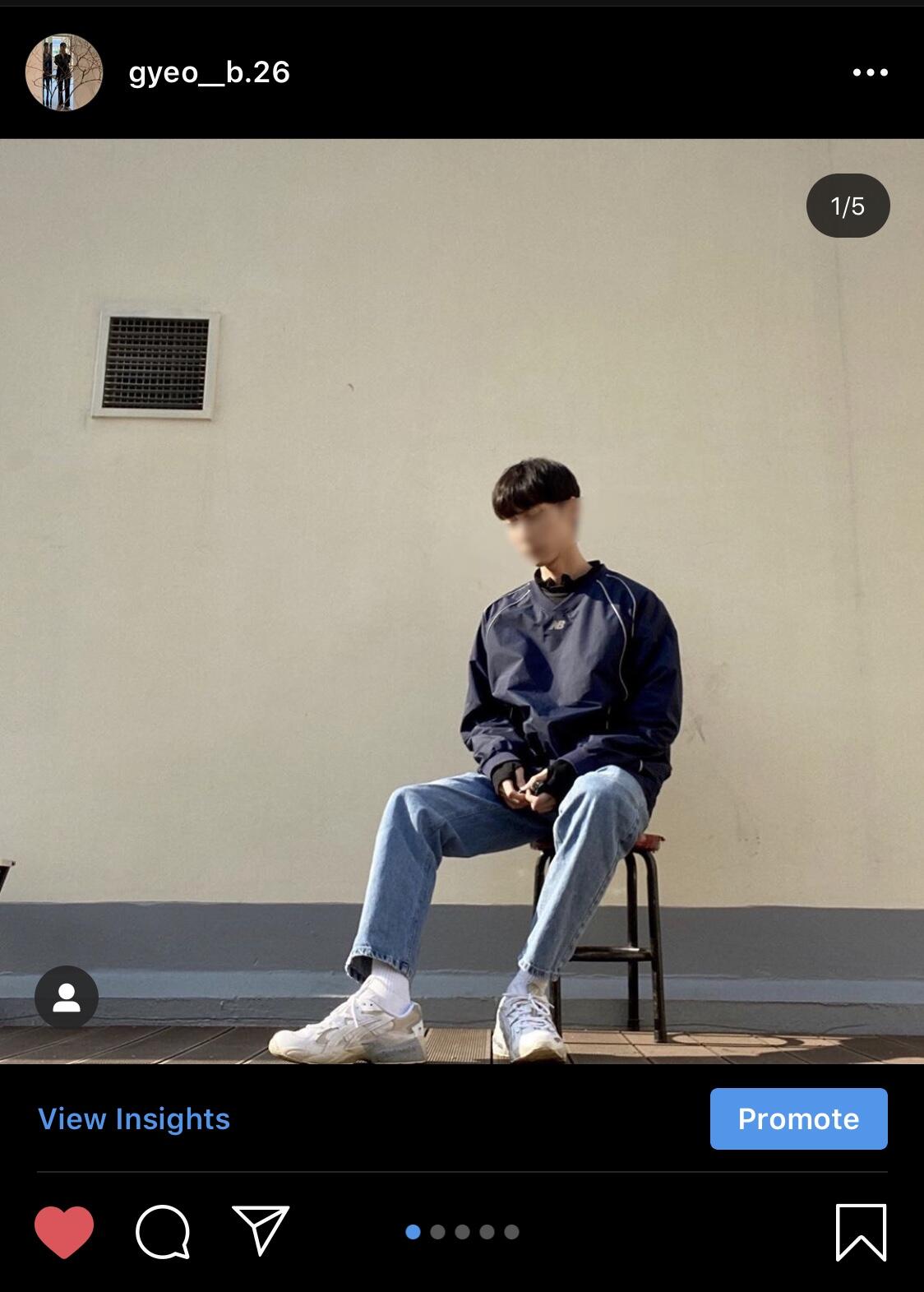Save the post with the bookmark icon
Screen dimensions: 924x1292
tap(861, 1232)
